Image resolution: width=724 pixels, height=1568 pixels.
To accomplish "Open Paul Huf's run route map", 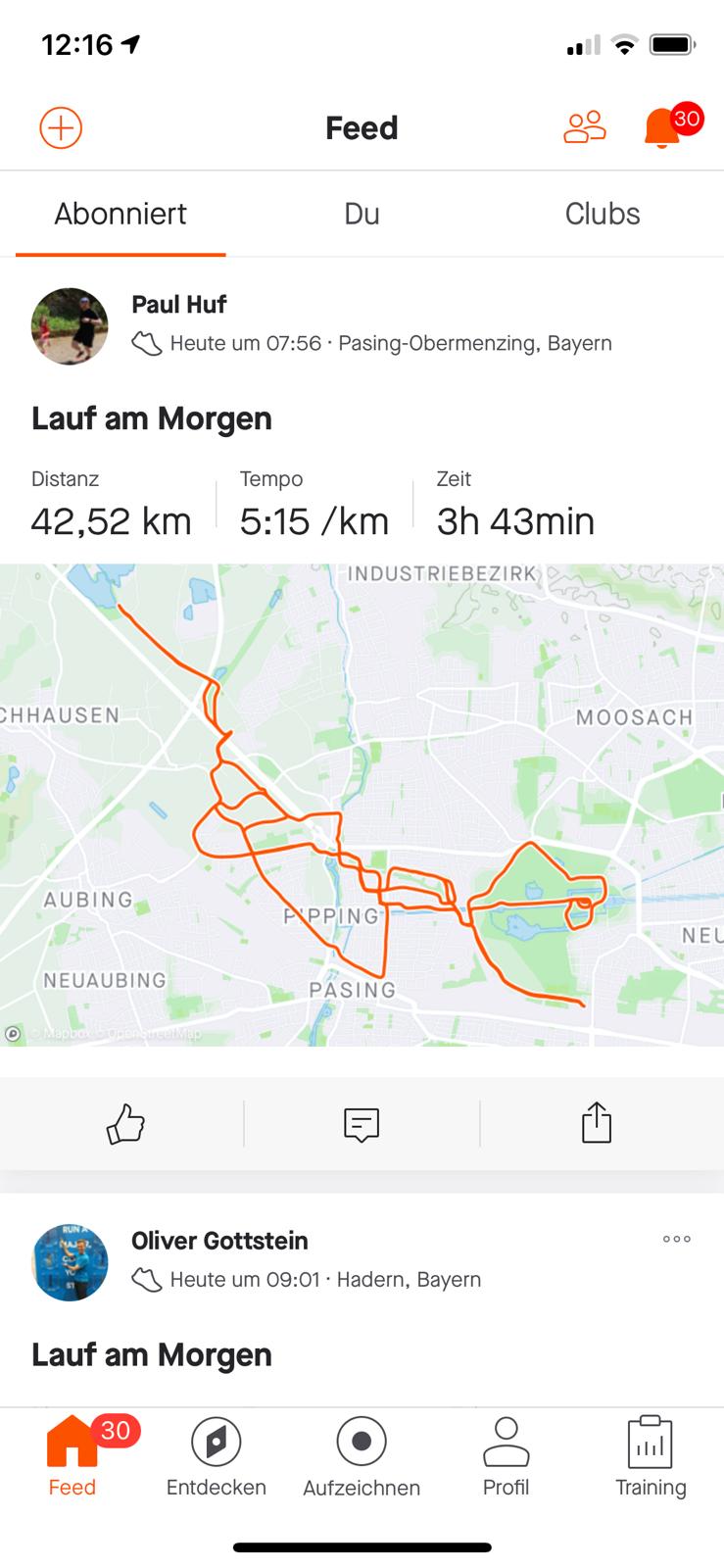I will coord(362,804).
